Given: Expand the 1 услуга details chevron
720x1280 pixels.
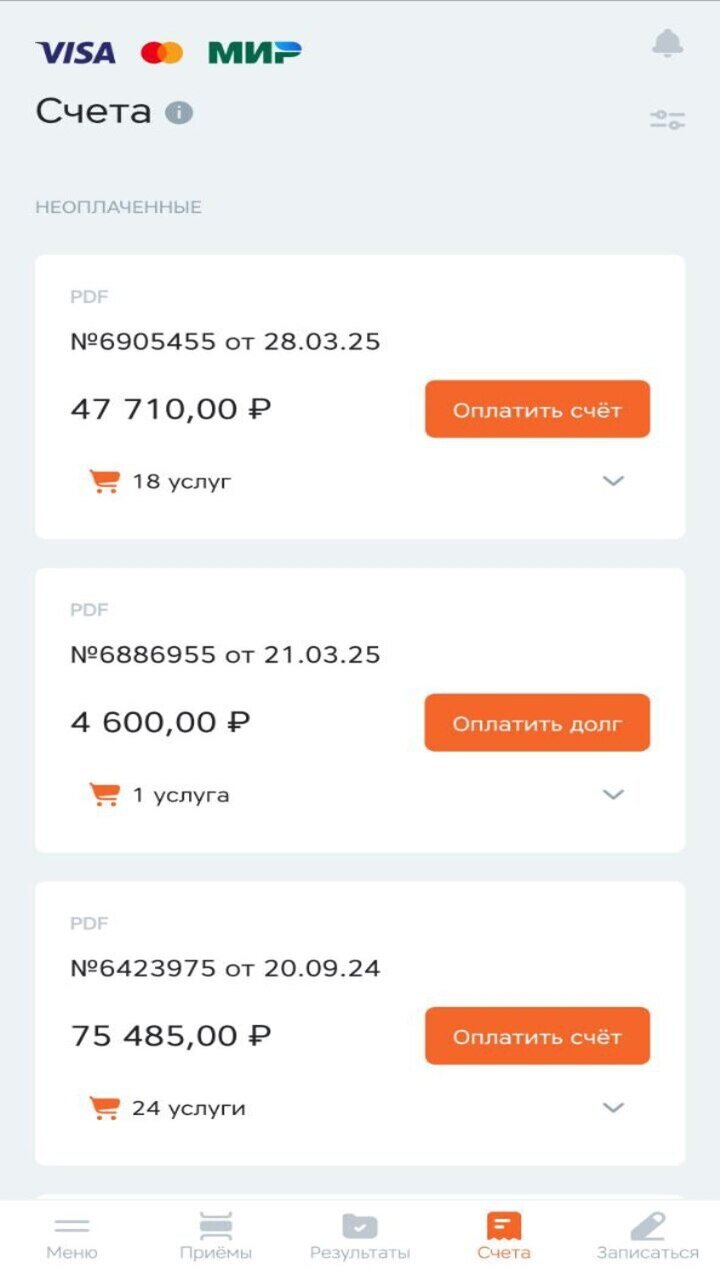Looking at the screenshot, I should point(613,794).
